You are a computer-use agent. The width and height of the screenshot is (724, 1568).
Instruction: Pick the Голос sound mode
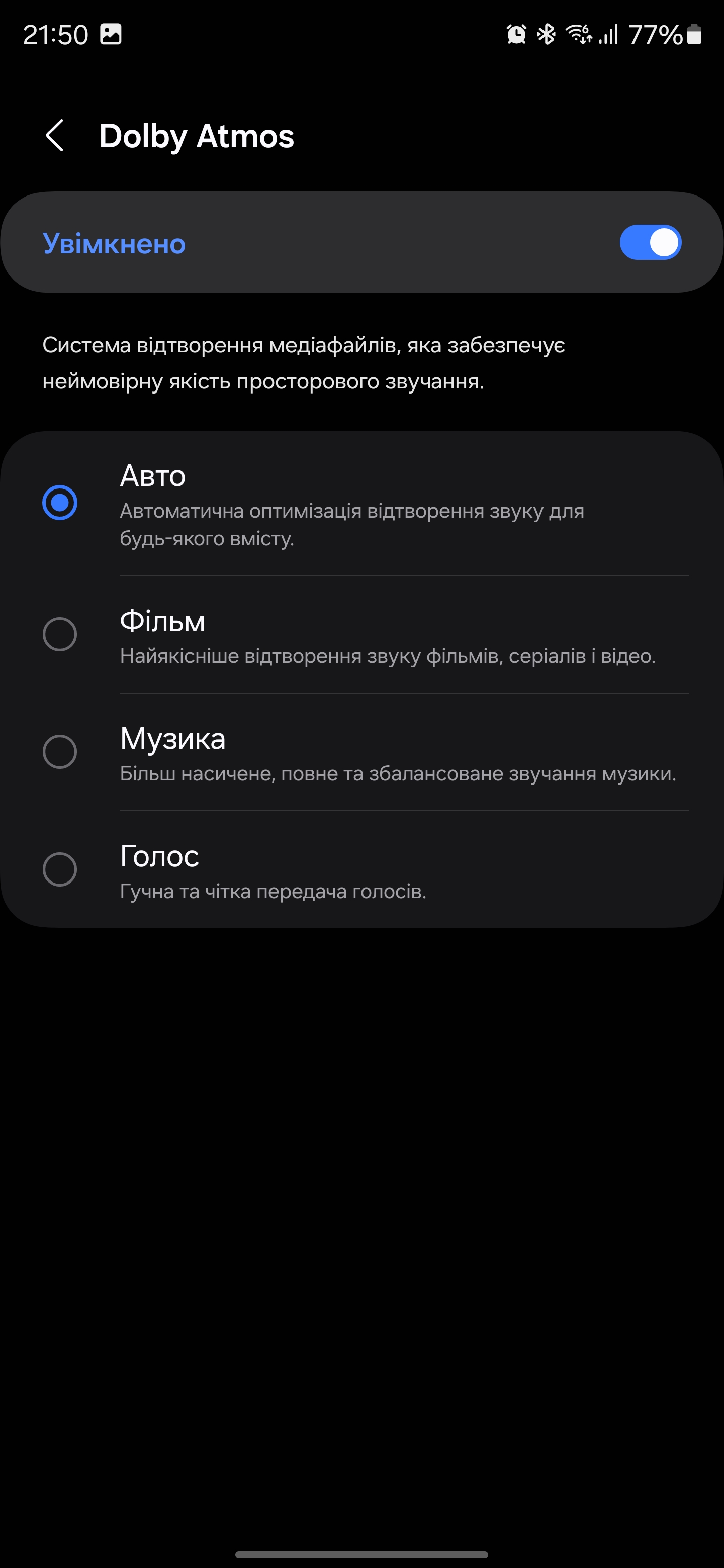[60, 869]
